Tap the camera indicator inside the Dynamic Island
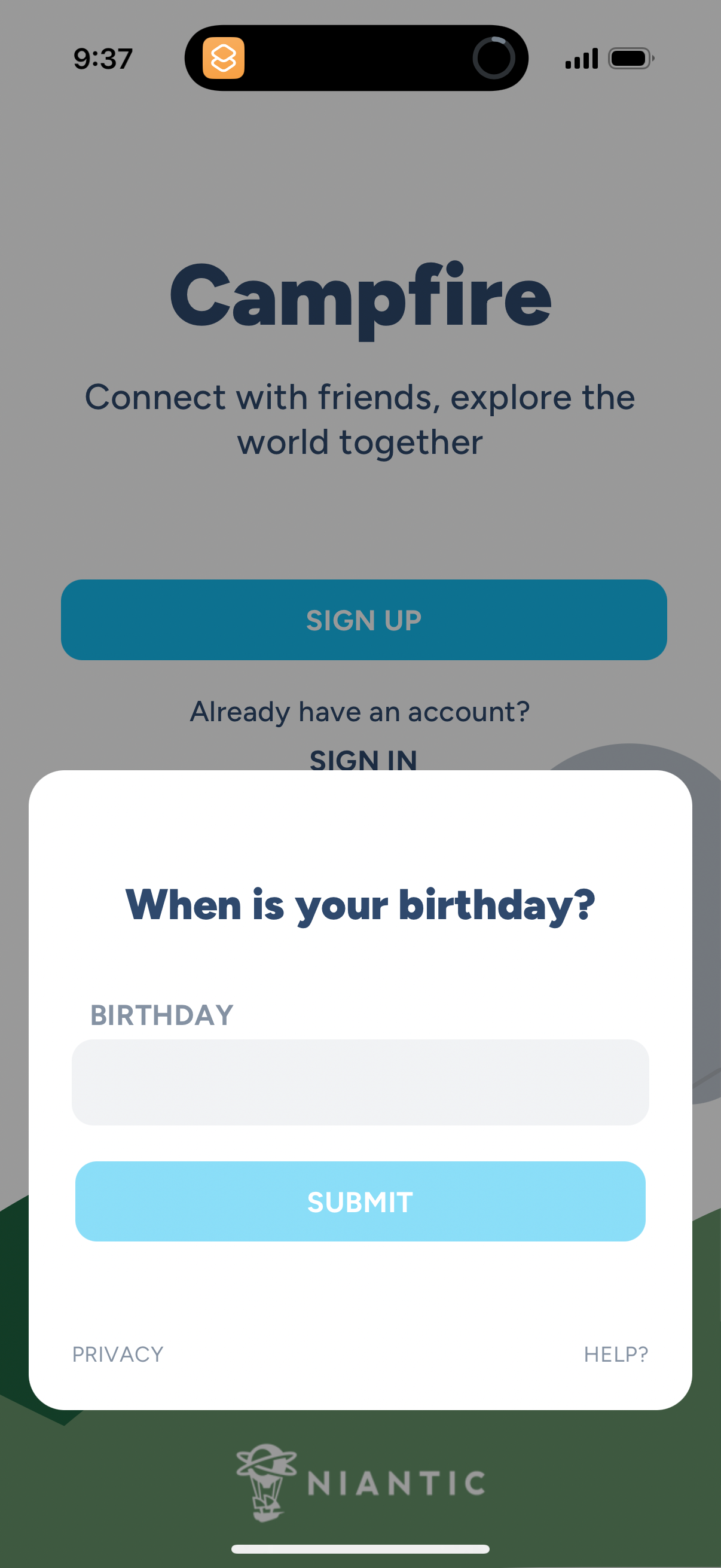The width and height of the screenshot is (721, 1568). [x=494, y=59]
